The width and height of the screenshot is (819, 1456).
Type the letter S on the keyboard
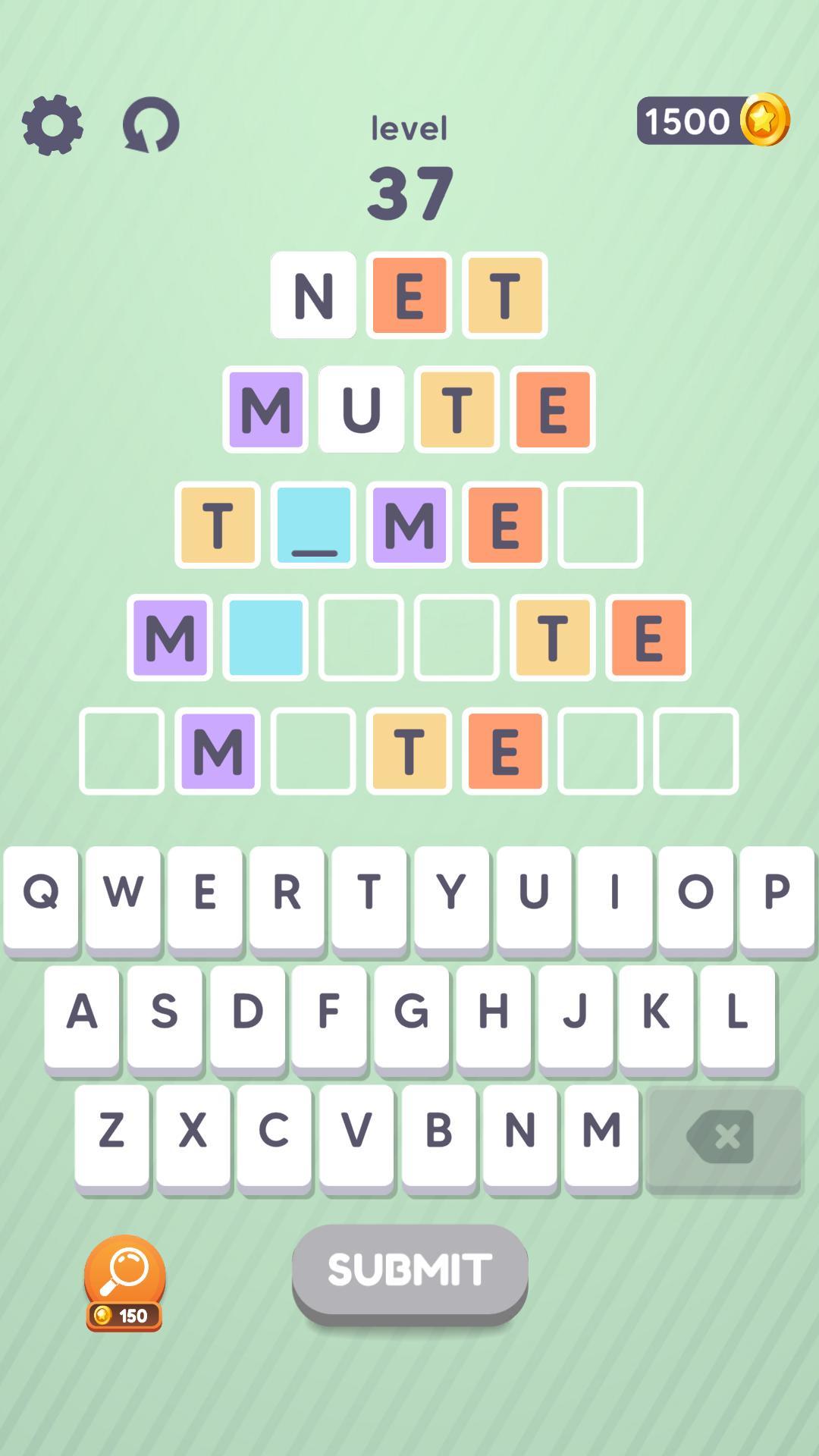(x=165, y=1012)
